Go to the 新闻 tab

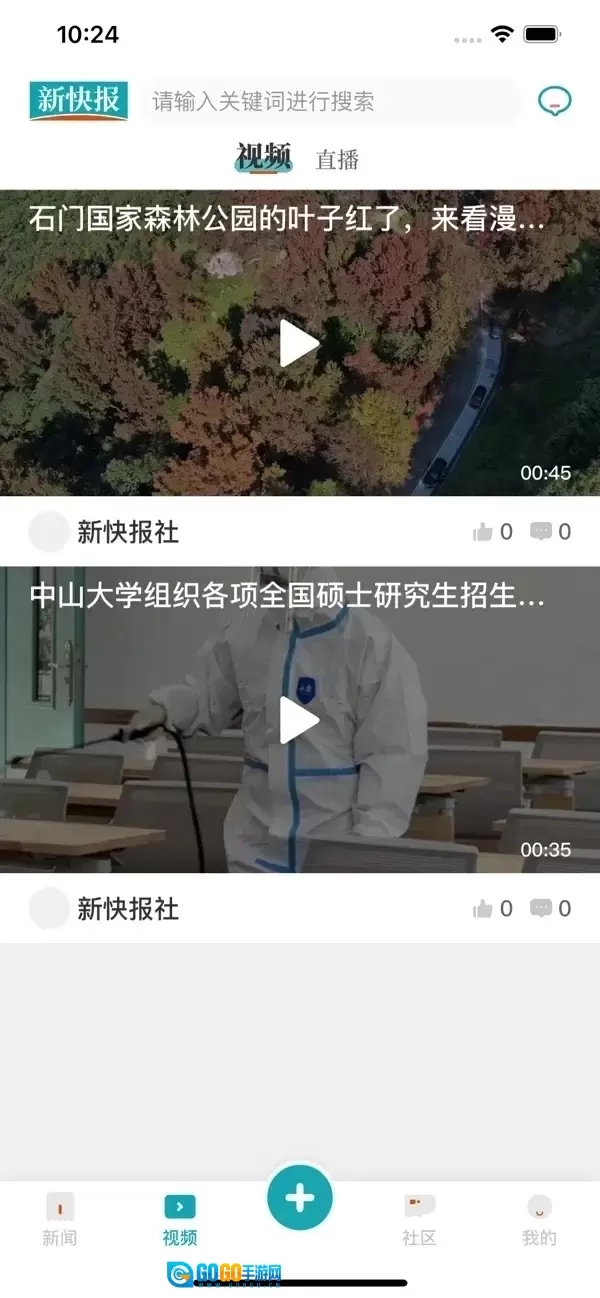pyautogui.click(x=60, y=1220)
